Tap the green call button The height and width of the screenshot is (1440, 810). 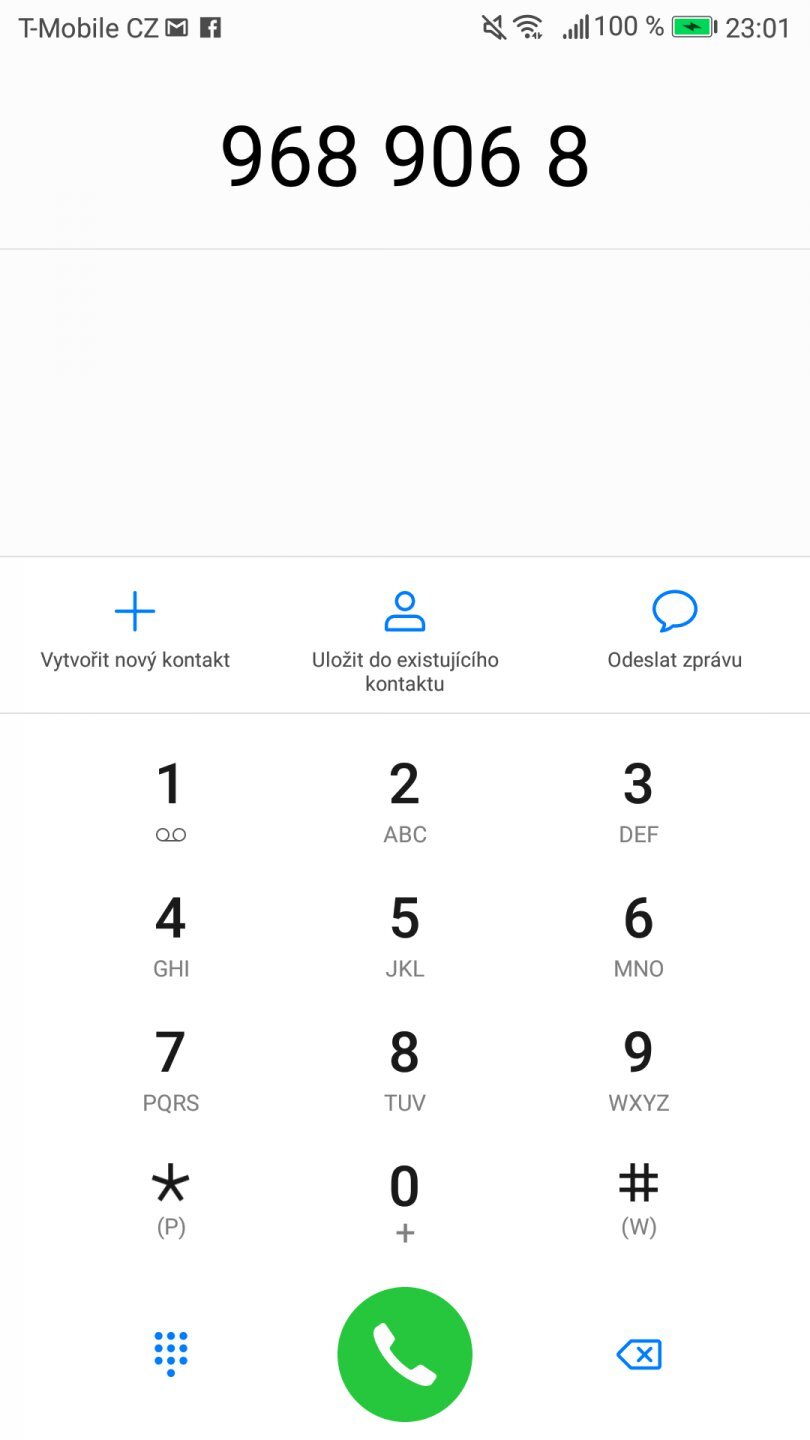point(404,1353)
